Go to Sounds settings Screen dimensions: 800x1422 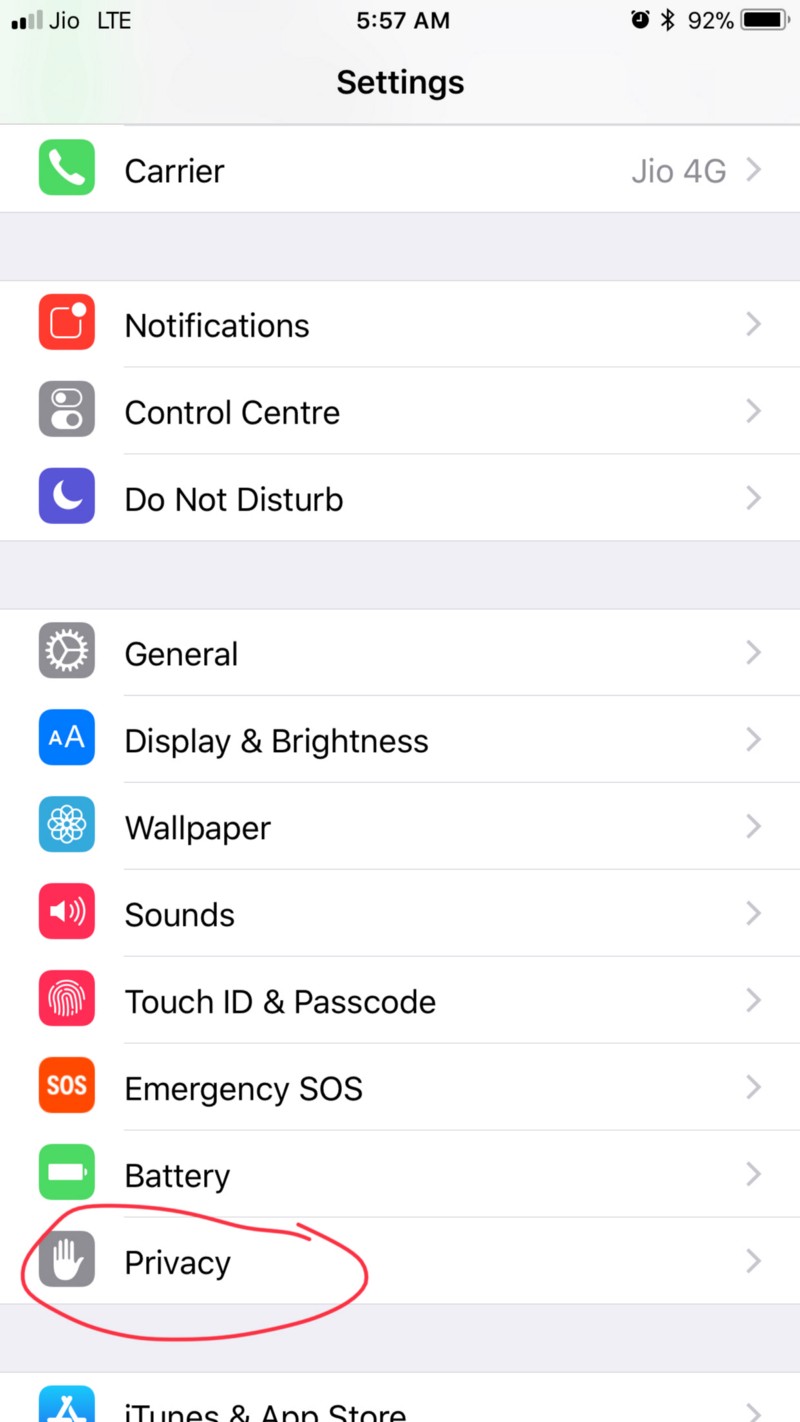[x=400, y=914]
